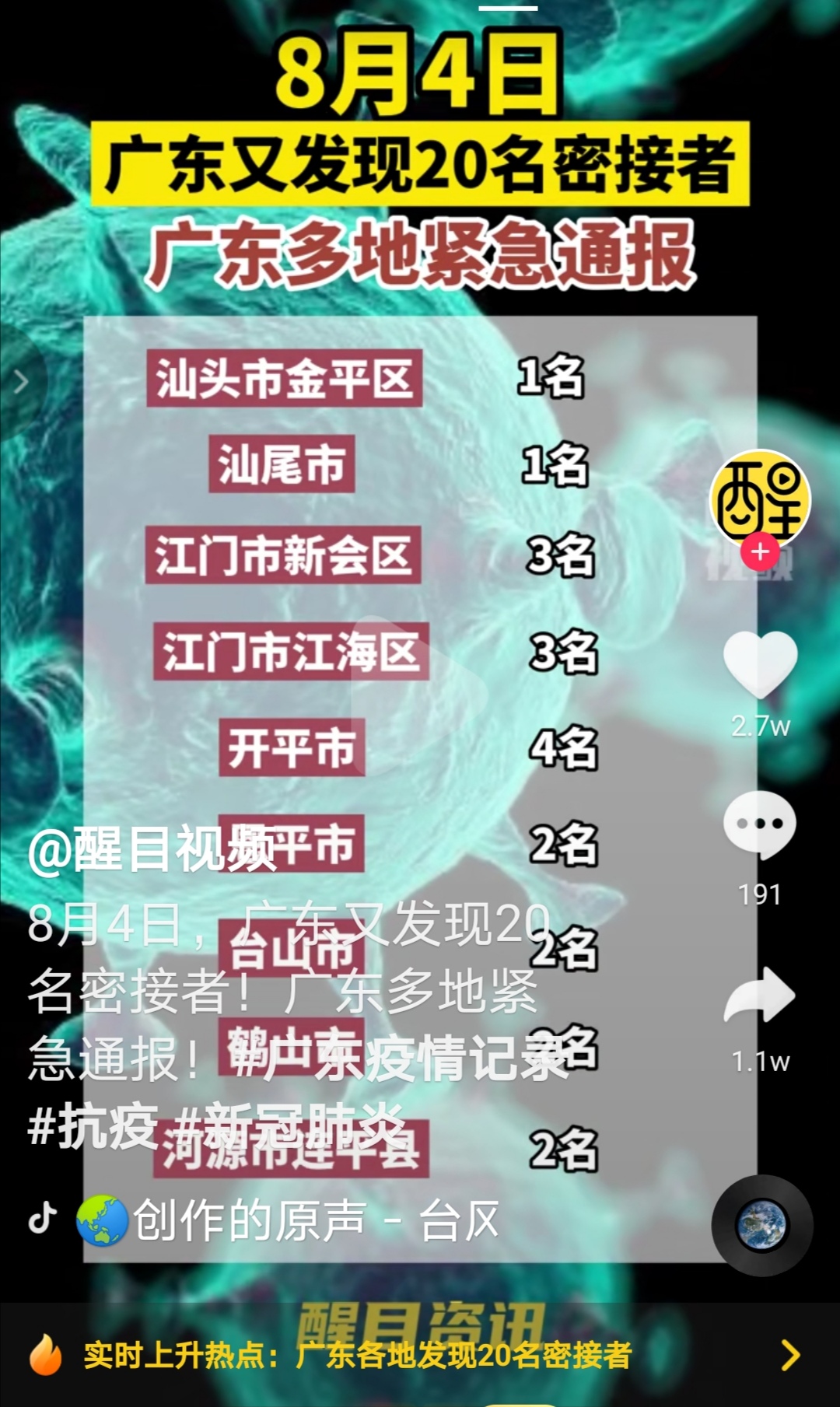Open the trending topic banner 广东各地发现20名密接者

[420, 1355]
